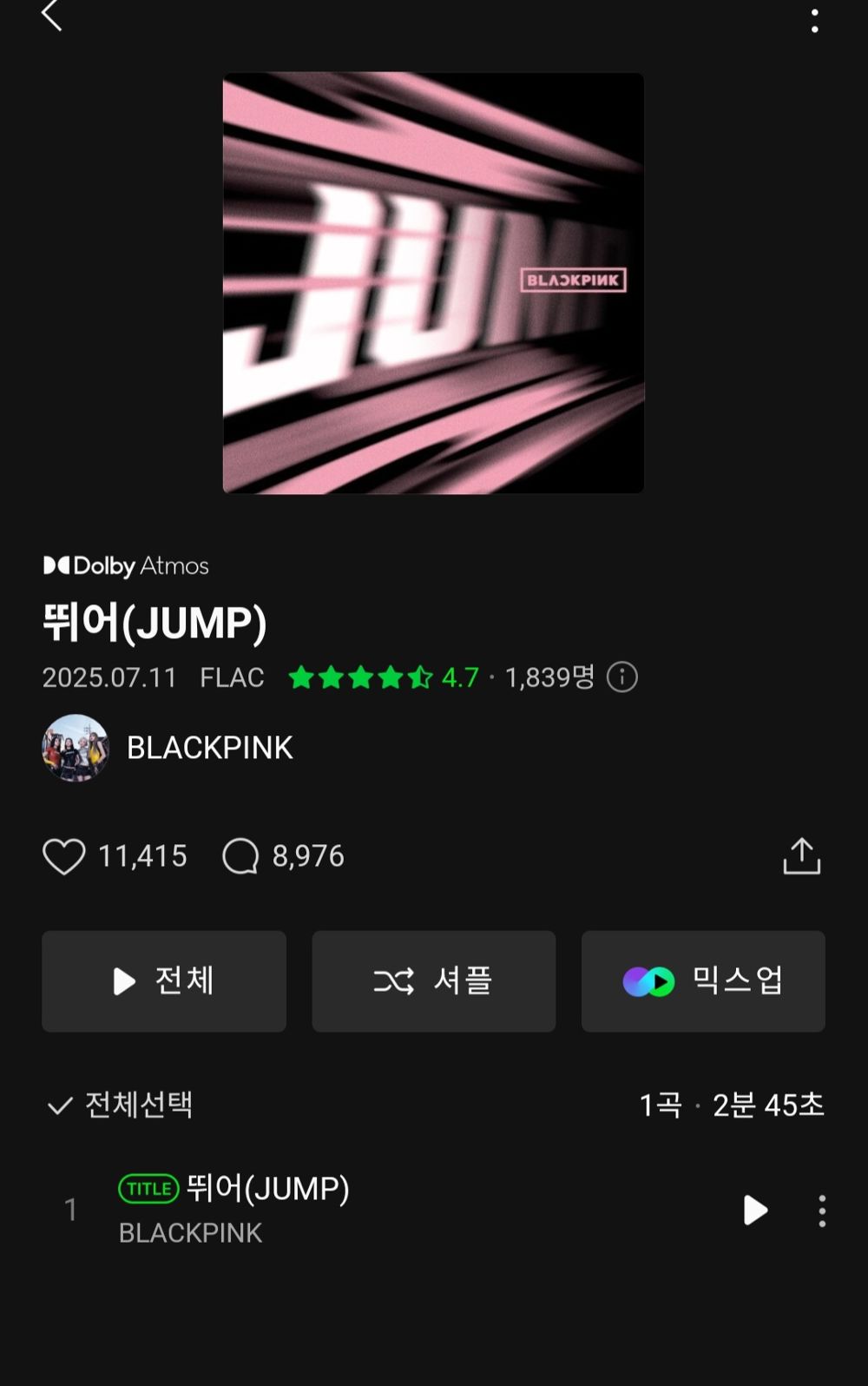This screenshot has height=1386, width=868.
Task: Open the track options menu for 뛰어(JUMP)
Action: point(823,1210)
